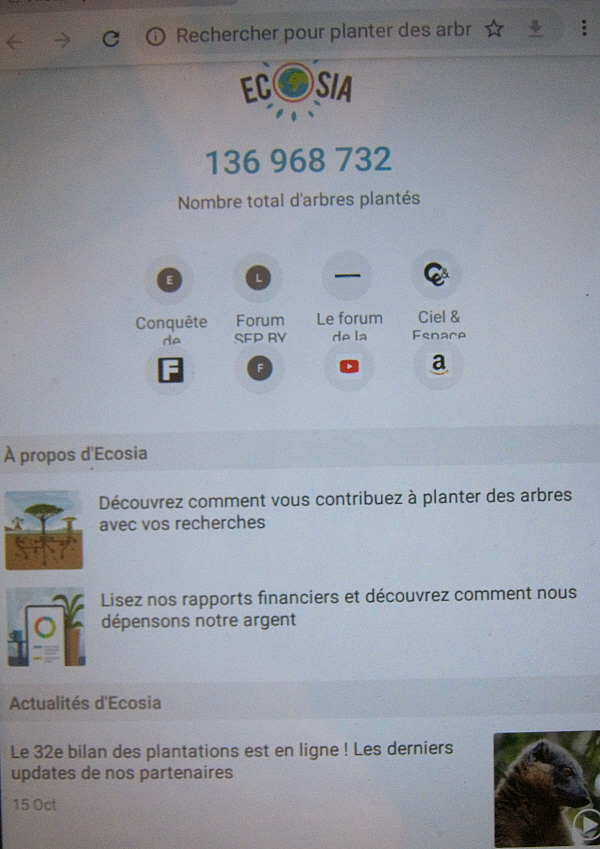Open the Forum SFP BY shortcut

coord(259,280)
